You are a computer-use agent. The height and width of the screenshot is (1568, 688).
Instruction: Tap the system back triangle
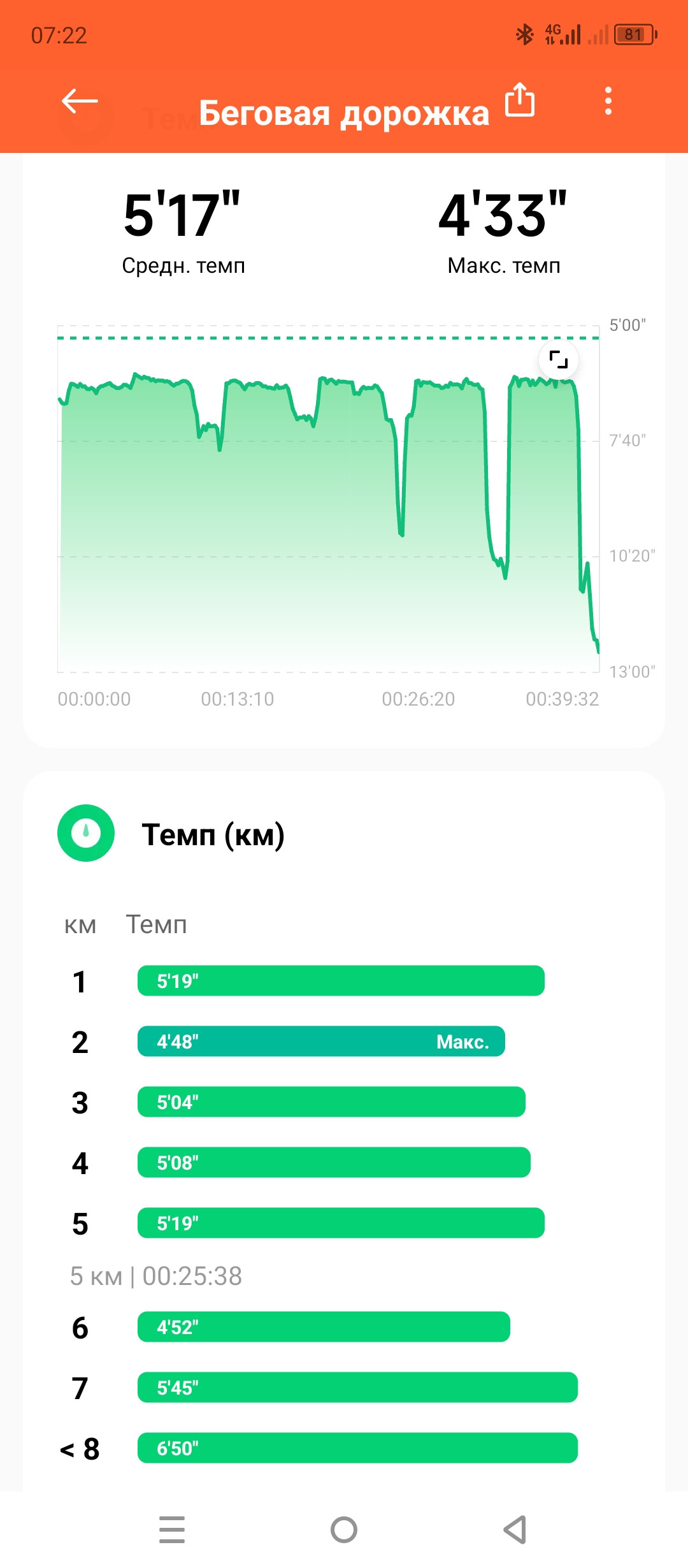tap(515, 1530)
